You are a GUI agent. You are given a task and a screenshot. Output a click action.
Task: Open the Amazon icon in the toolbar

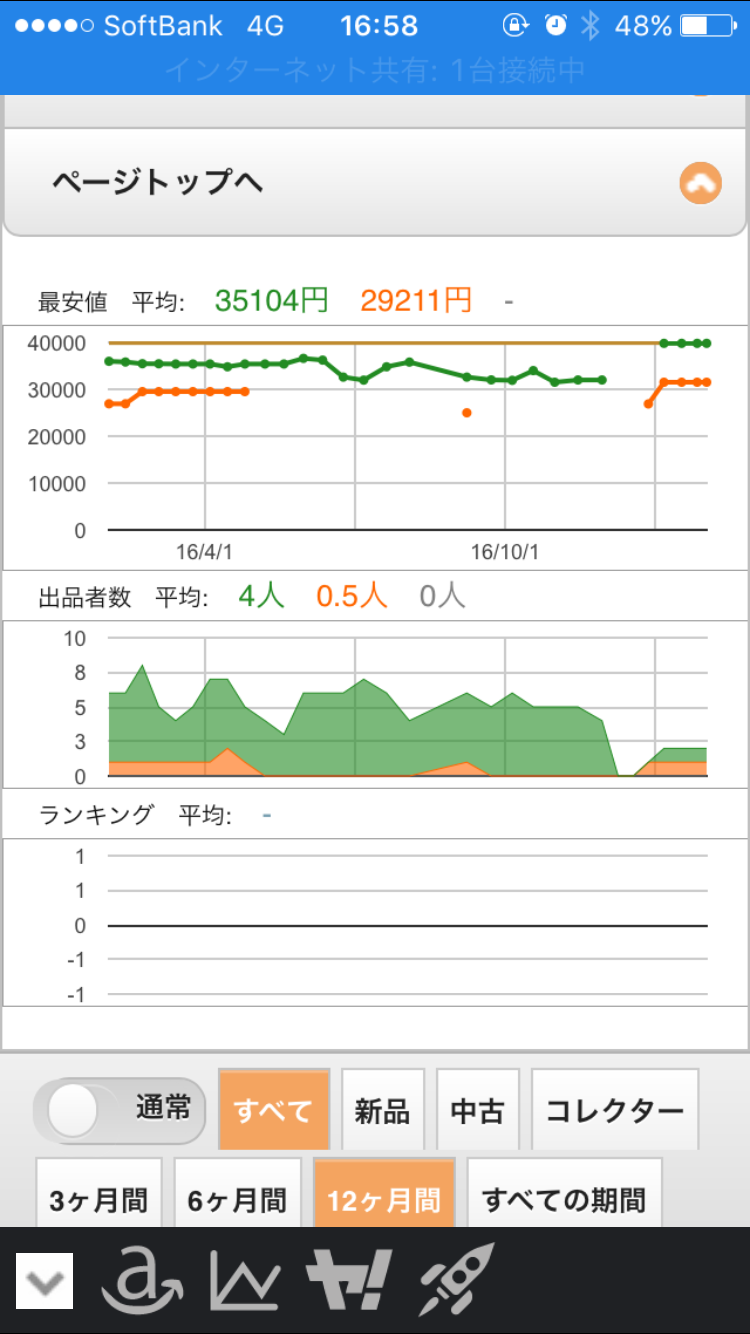tap(142, 1281)
